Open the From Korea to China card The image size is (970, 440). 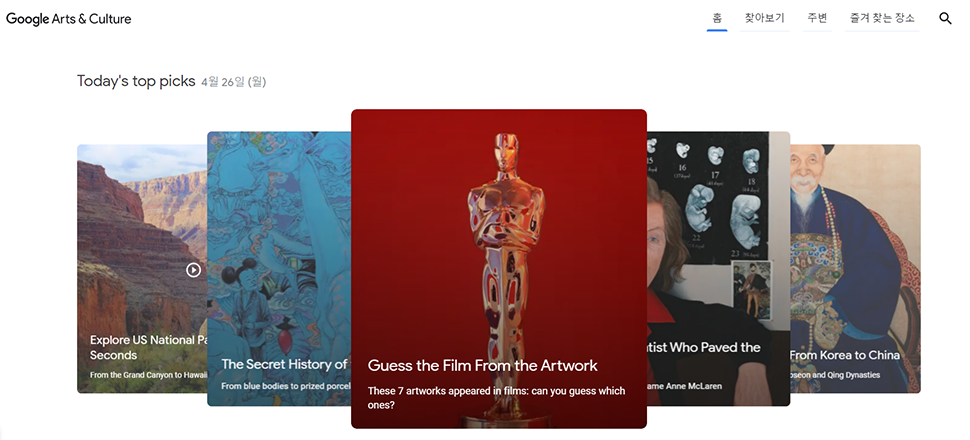[x=856, y=268]
